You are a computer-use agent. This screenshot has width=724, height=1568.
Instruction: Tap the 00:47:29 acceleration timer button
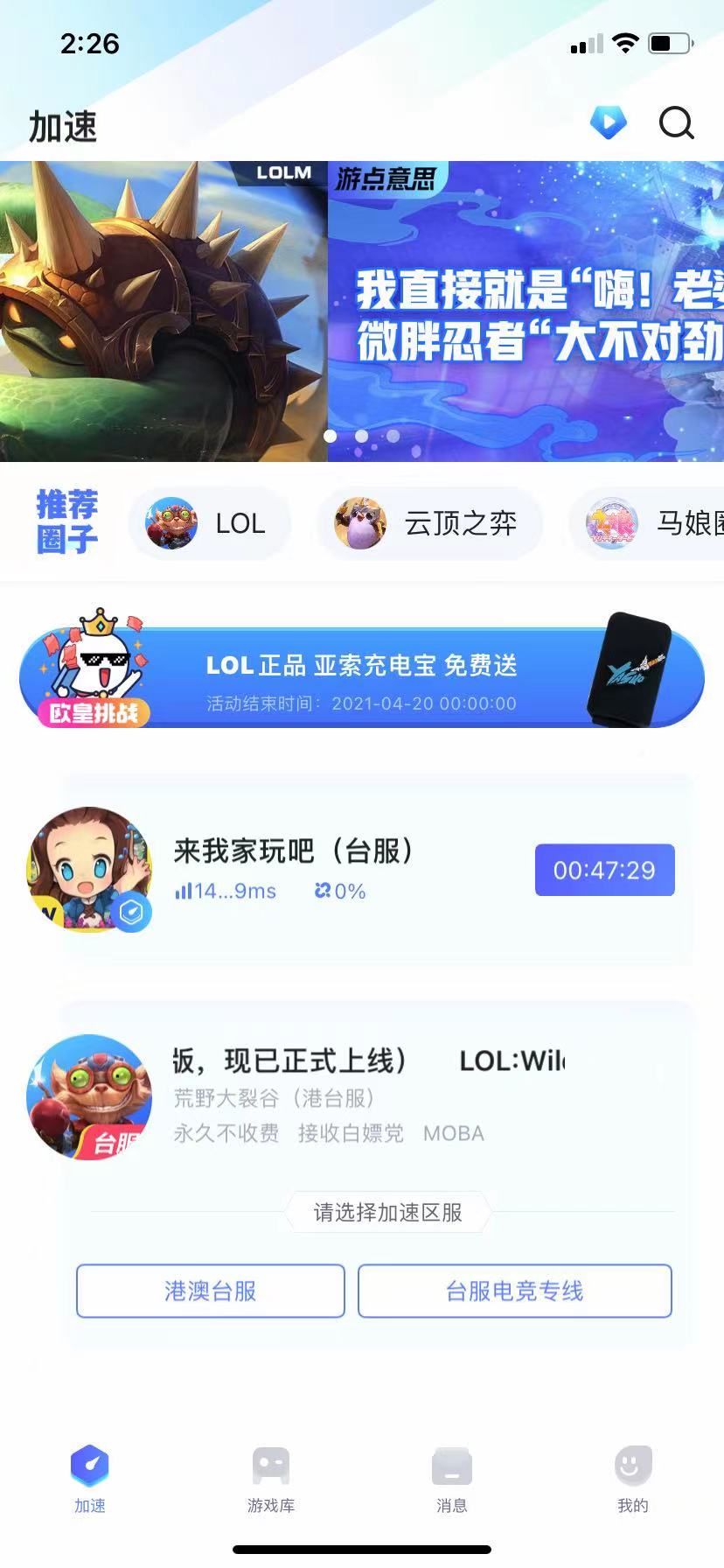click(605, 870)
